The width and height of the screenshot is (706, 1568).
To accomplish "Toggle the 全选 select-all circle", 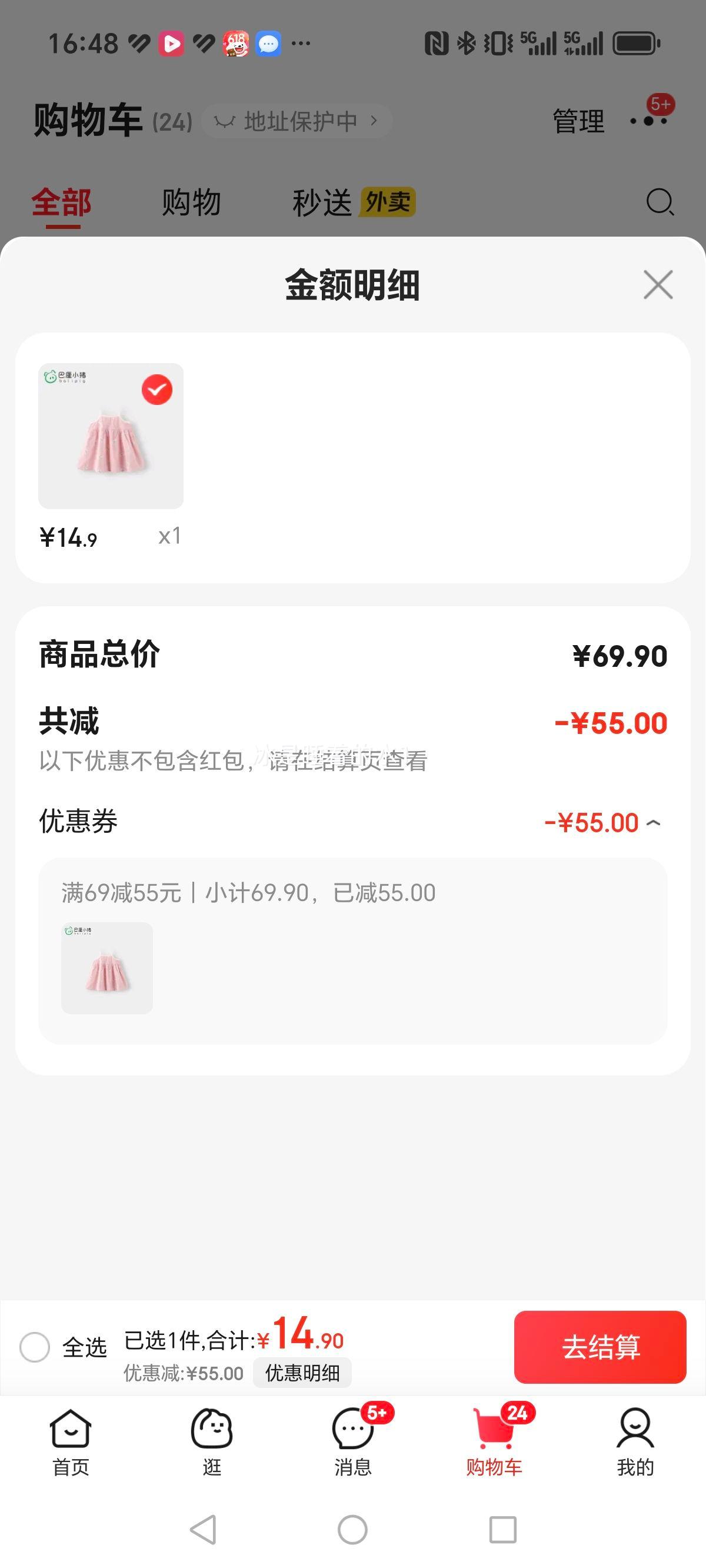I will pyautogui.click(x=35, y=1347).
